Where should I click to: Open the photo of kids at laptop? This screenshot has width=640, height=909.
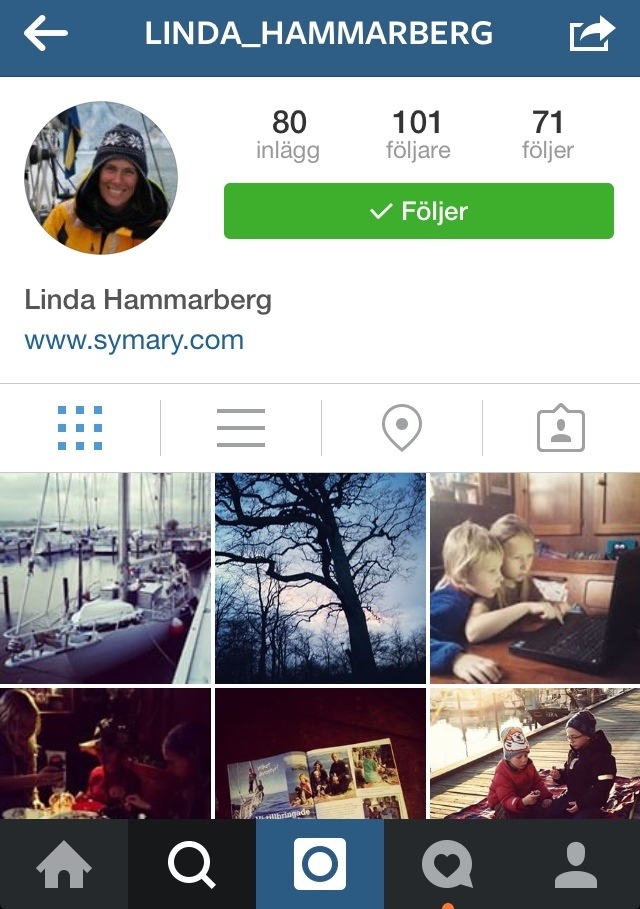[535, 578]
